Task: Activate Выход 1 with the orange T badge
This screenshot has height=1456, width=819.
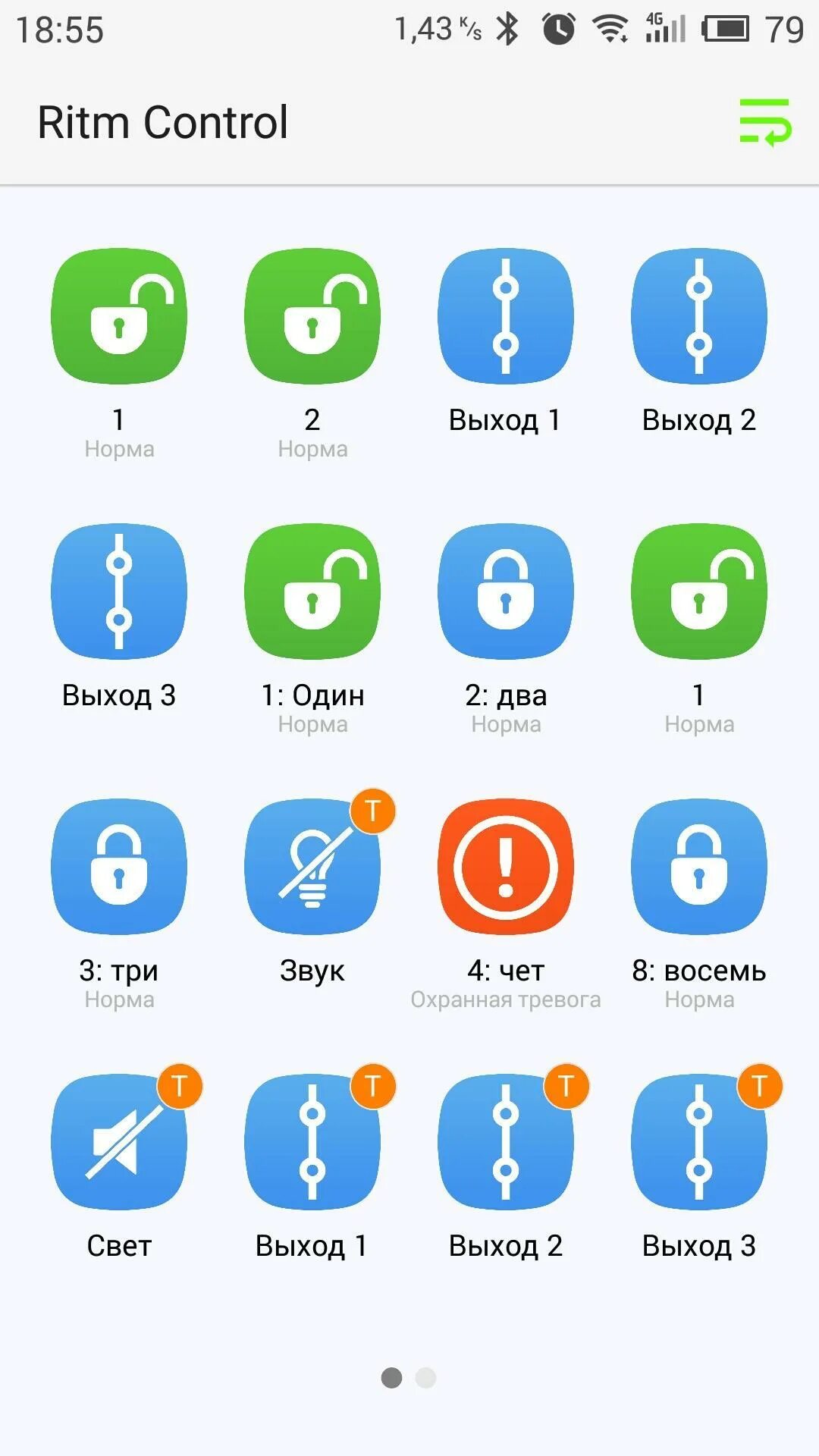Action: 312,1141
